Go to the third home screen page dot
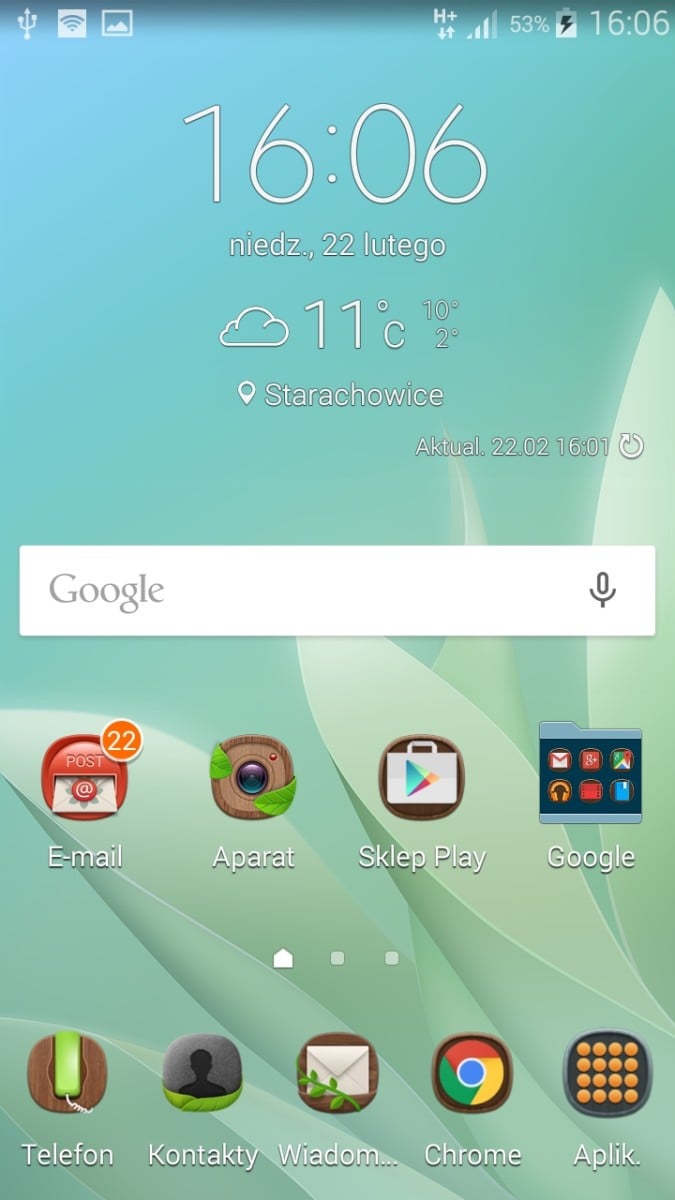Image resolution: width=675 pixels, height=1200 pixels. pyautogui.click(x=391, y=958)
